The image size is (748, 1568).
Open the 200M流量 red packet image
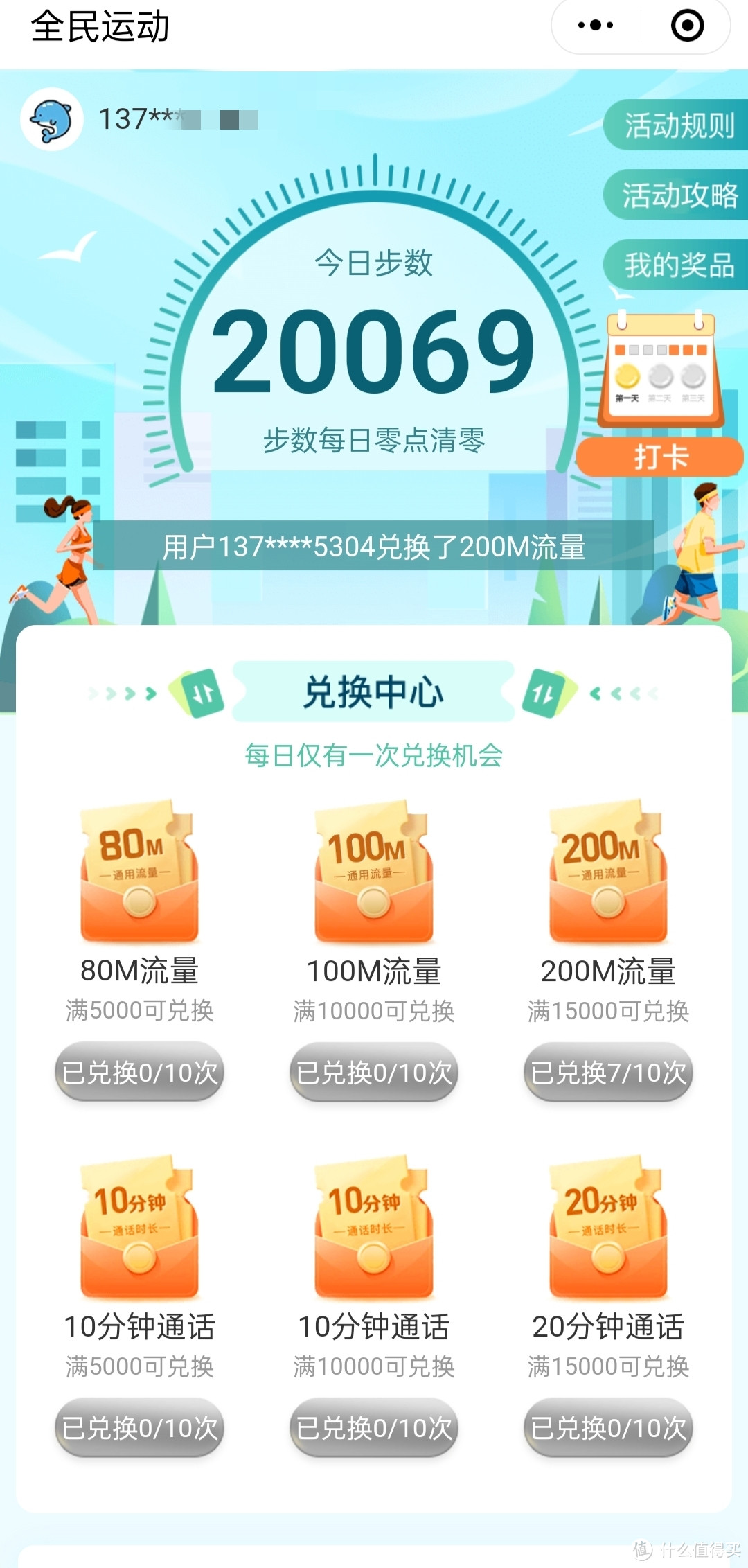click(x=608, y=872)
